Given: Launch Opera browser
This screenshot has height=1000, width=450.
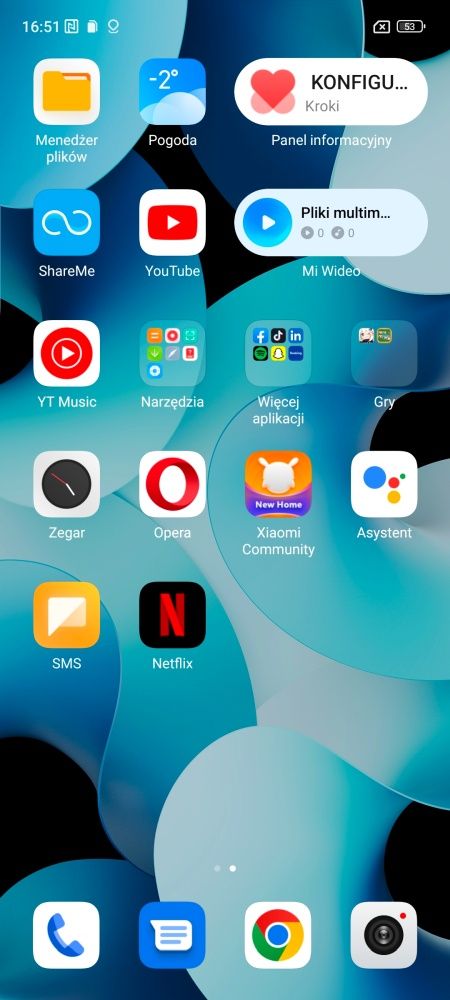Looking at the screenshot, I should point(172,484).
